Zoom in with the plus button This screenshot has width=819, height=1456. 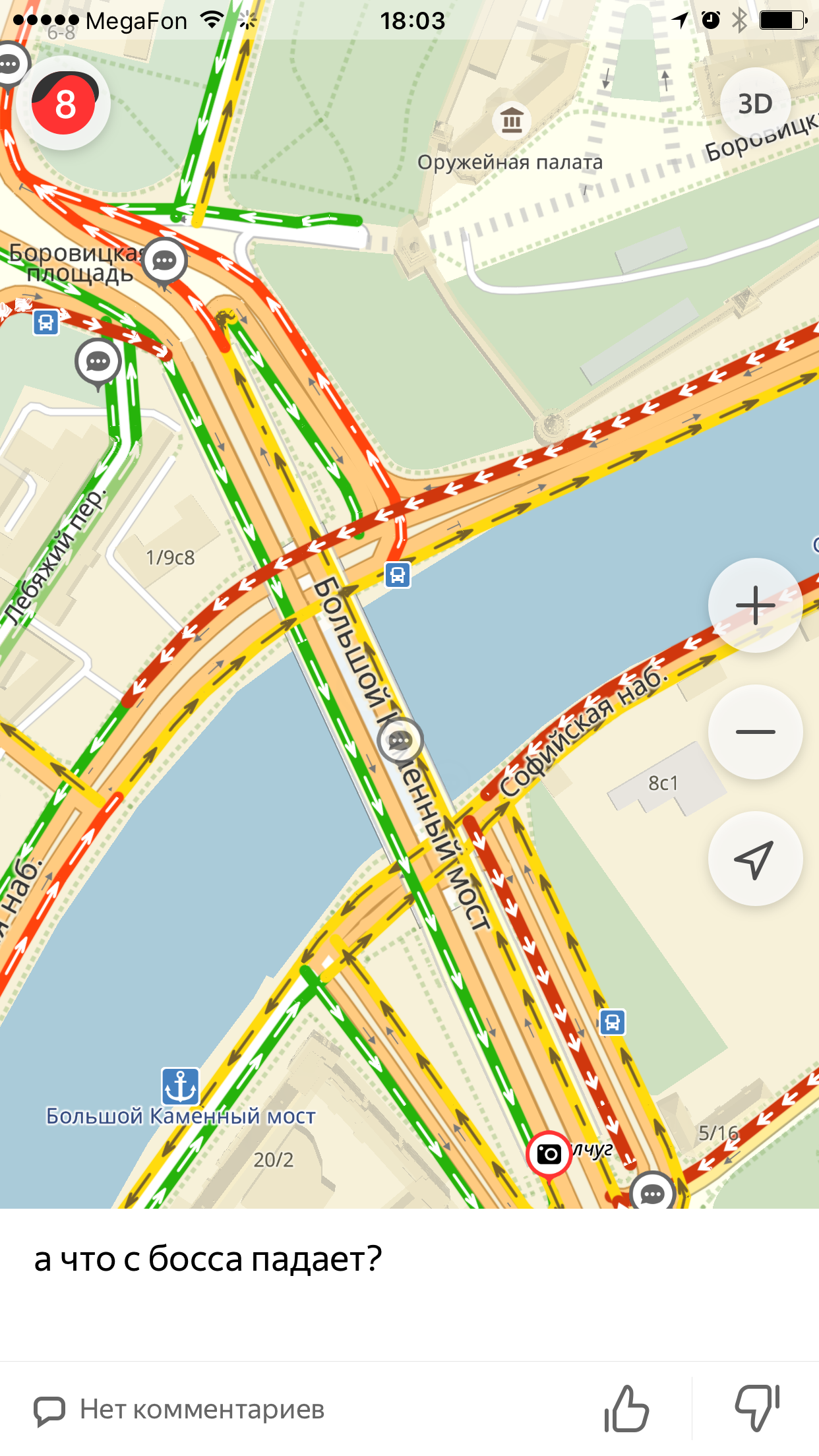(x=755, y=605)
